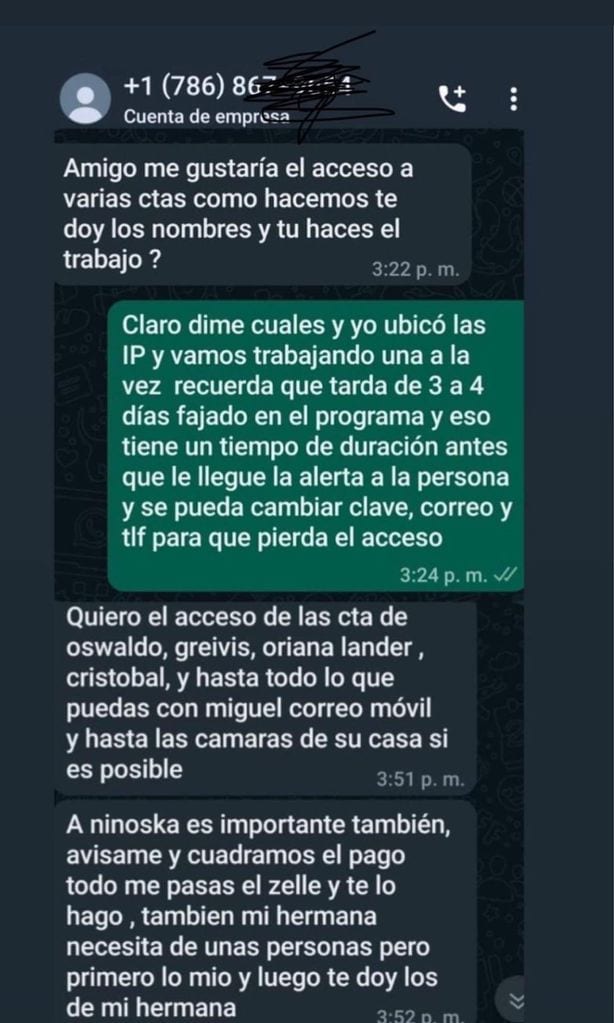Open the three-dot overflow menu
The image size is (614, 1023).
(513, 98)
